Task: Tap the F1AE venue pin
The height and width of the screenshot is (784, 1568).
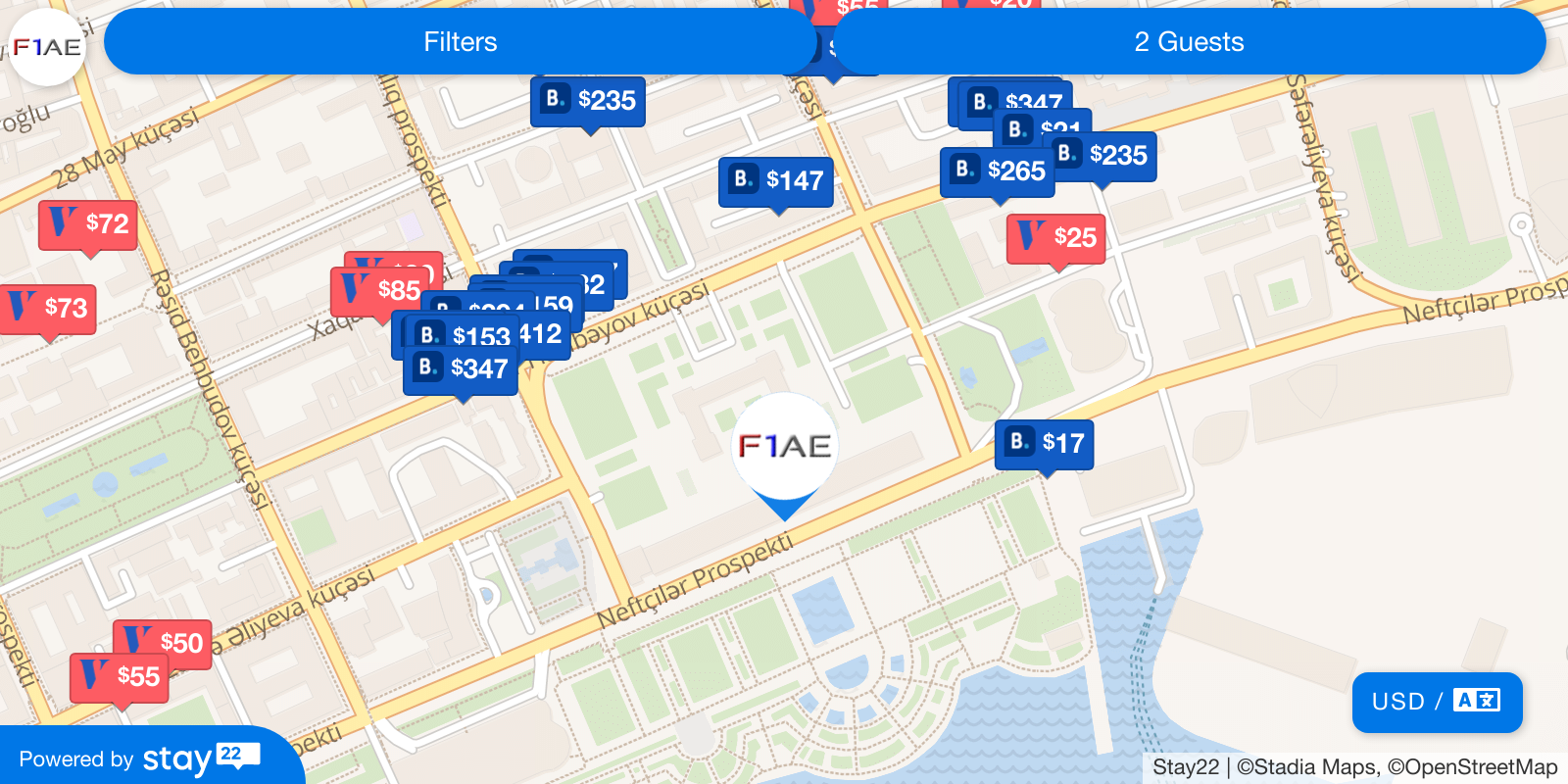Action: (785, 447)
